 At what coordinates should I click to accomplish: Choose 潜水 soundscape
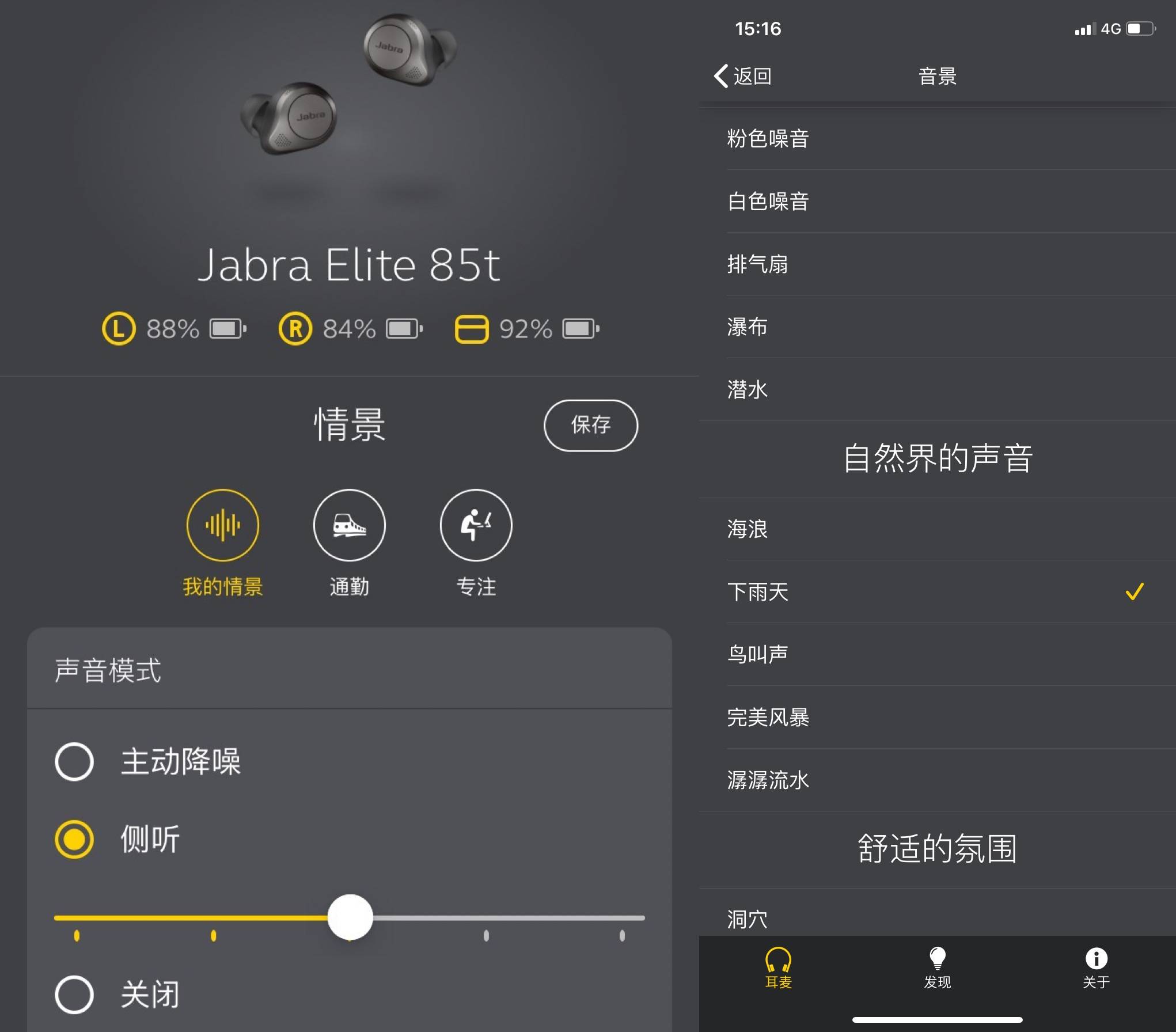tap(747, 390)
